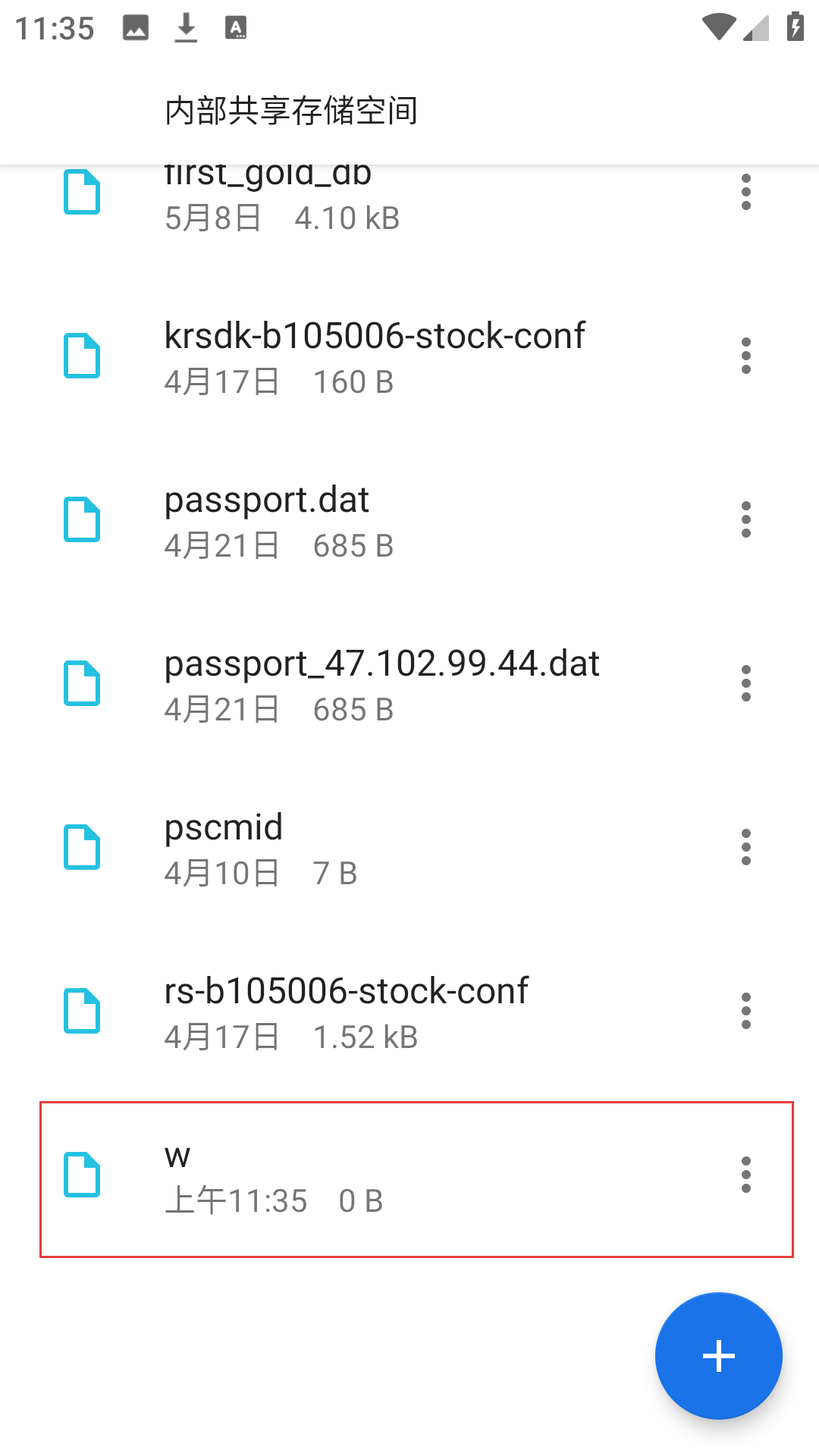Open more options for rs-b105006-stock-conf
The width and height of the screenshot is (819, 1456).
tap(746, 1011)
